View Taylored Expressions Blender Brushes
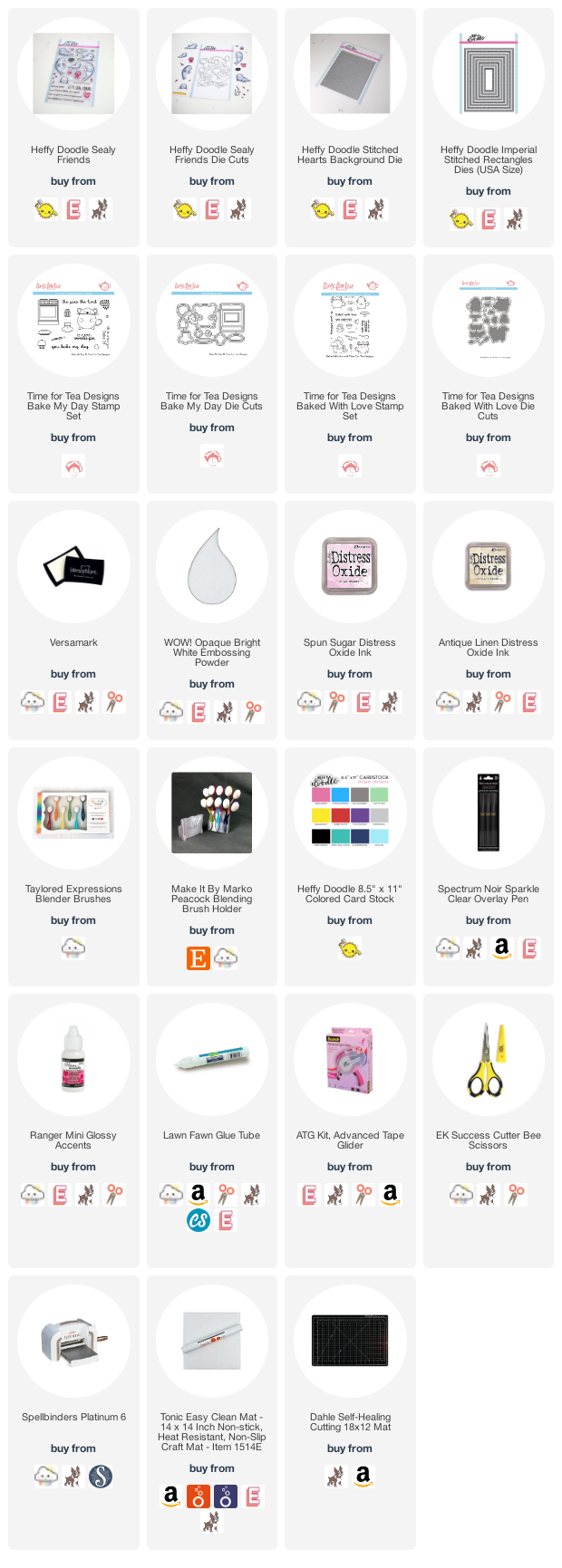This screenshot has width=562, height=1568. [73, 813]
